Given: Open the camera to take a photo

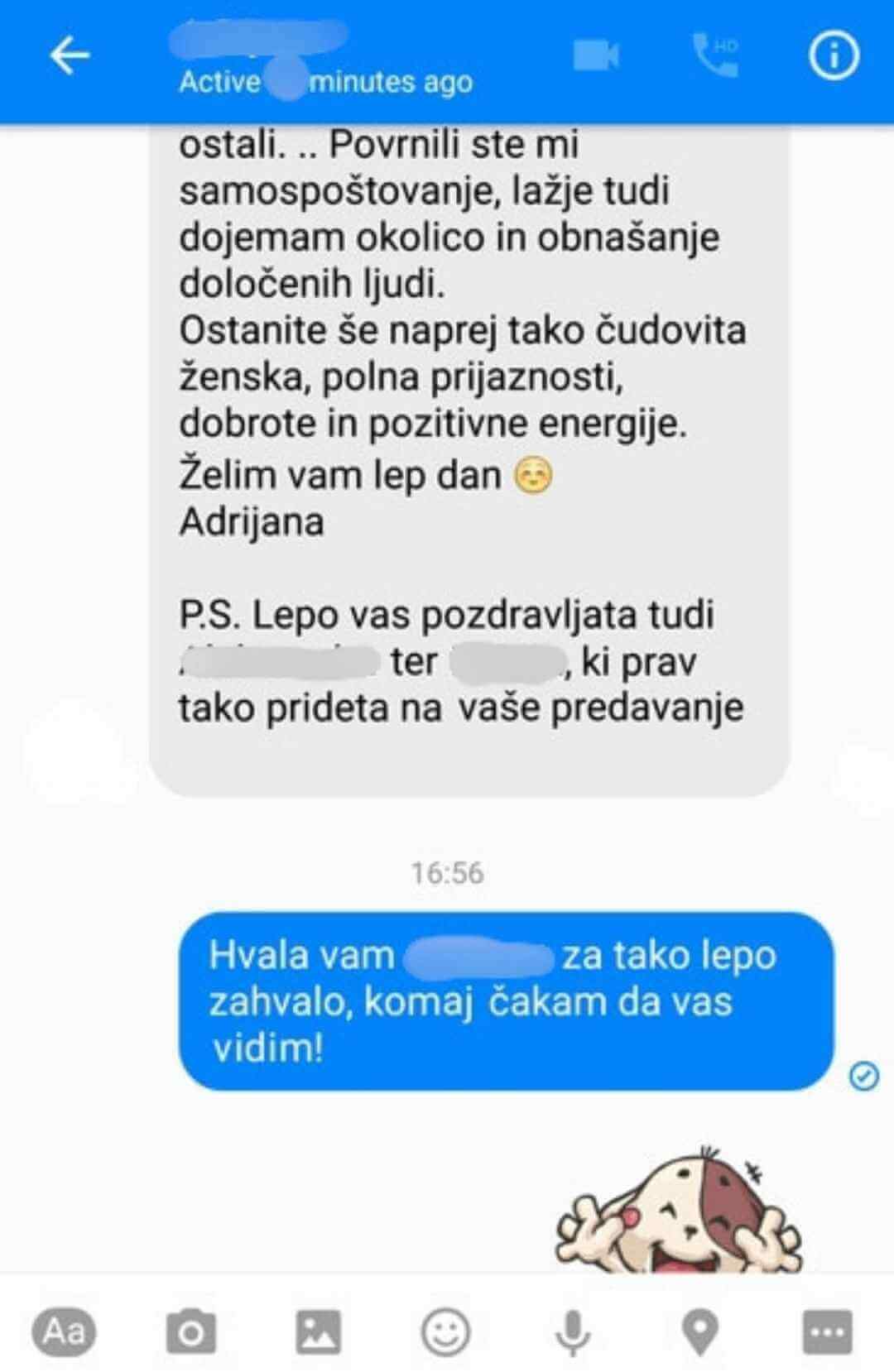Looking at the screenshot, I should pyautogui.click(x=191, y=1331).
